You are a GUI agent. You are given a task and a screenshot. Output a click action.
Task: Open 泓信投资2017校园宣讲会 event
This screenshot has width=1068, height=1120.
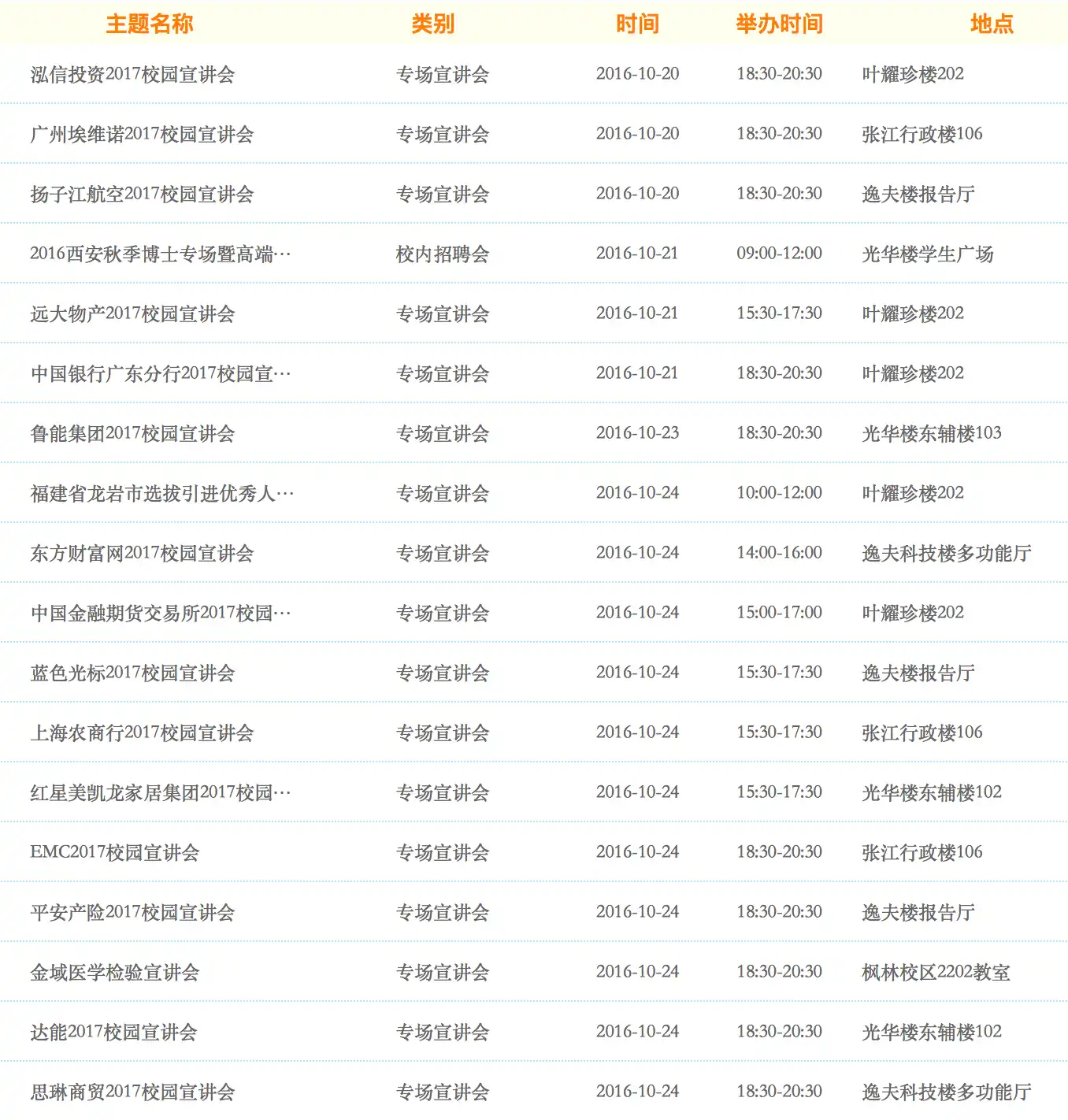pyautogui.click(x=132, y=75)
